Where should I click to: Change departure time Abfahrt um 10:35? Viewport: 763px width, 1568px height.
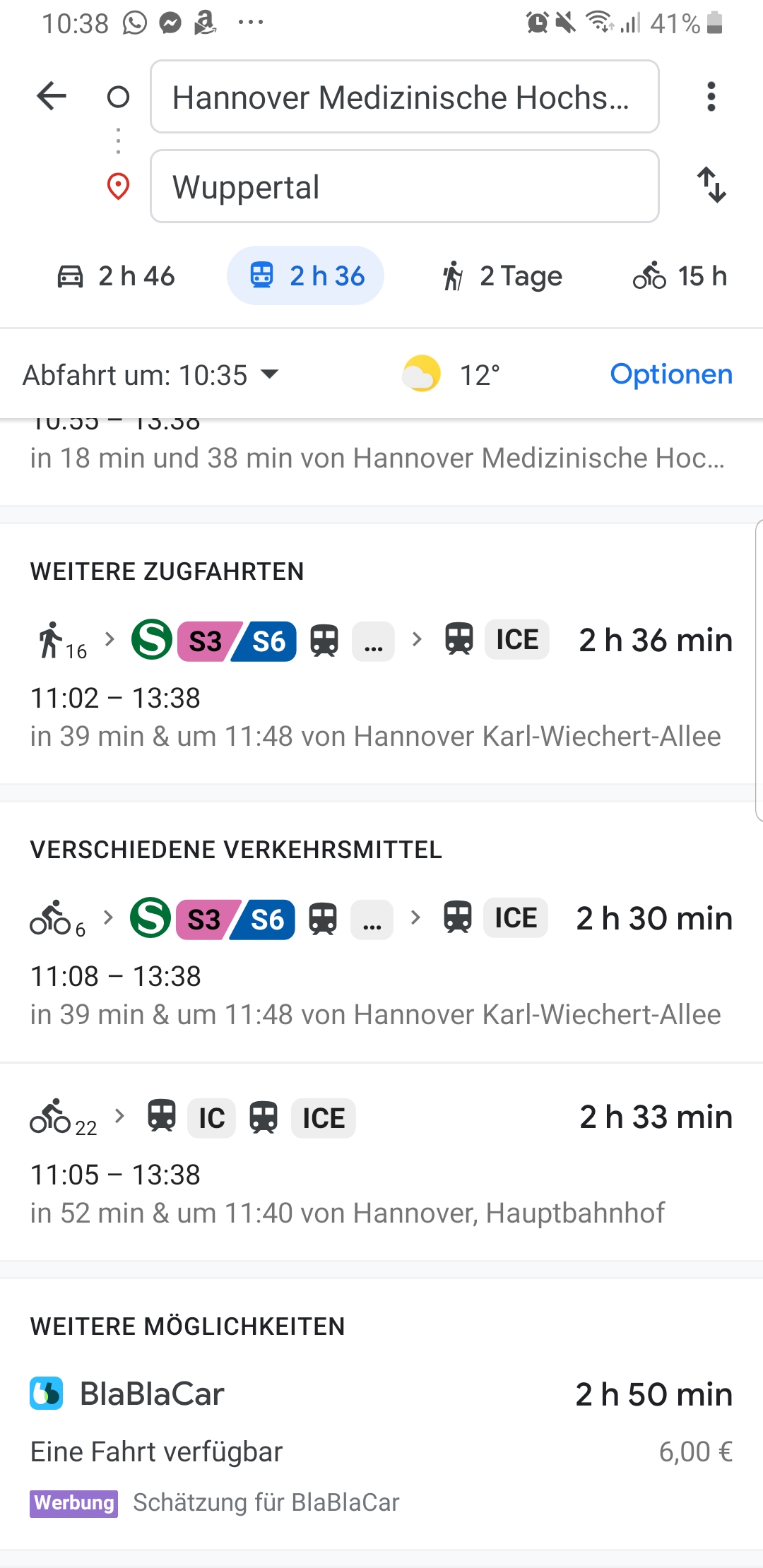coord(151,375)
